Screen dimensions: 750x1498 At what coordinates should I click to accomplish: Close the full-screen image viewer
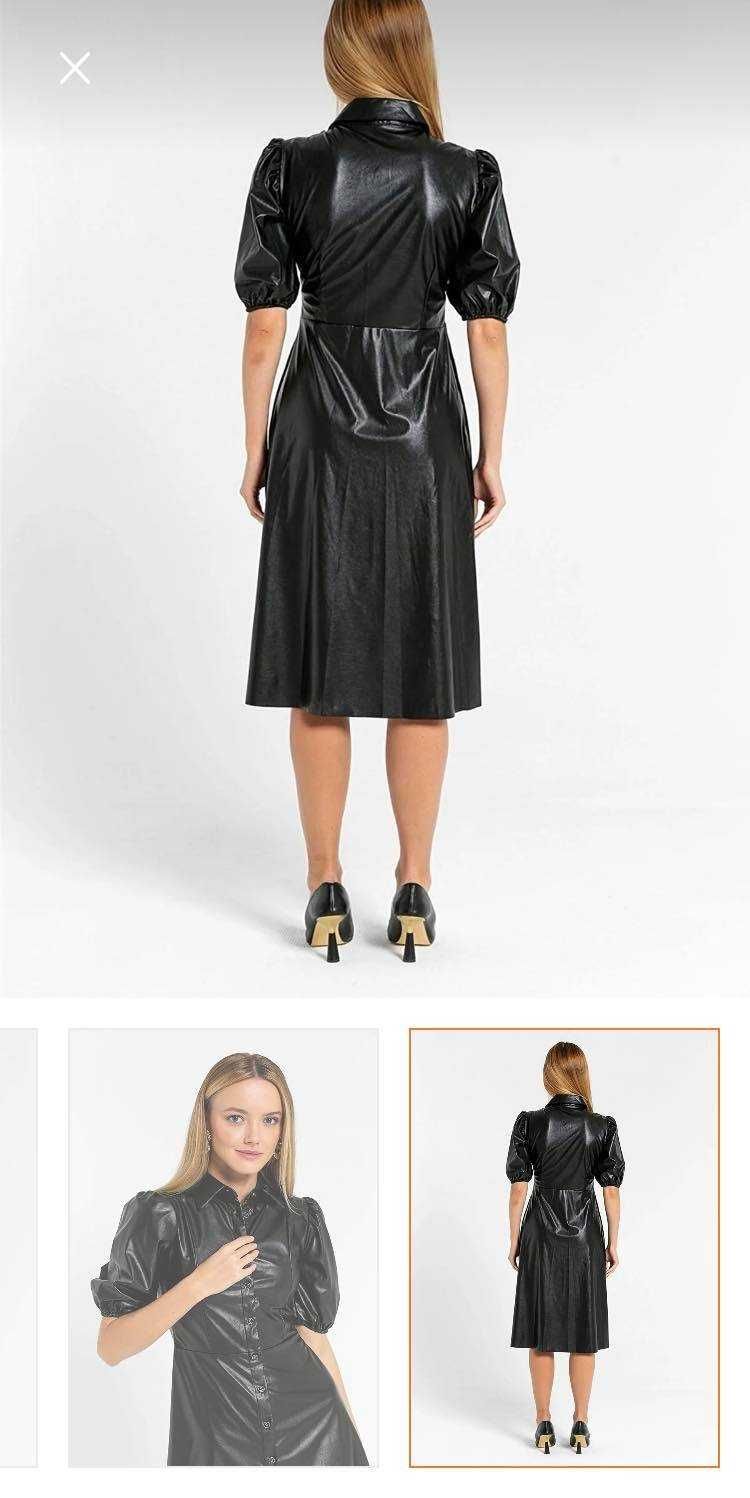coord(74,69)
